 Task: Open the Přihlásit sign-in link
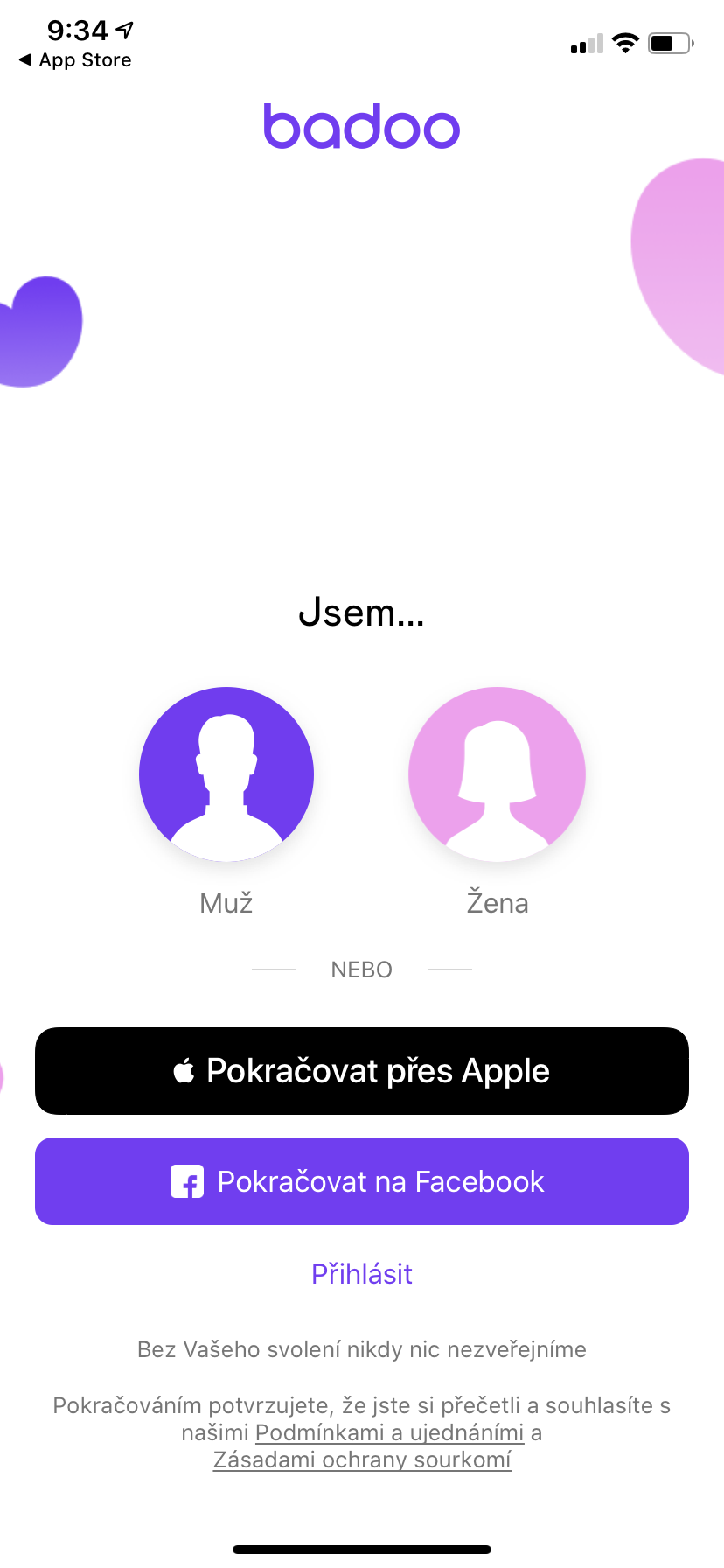point(362,1274)
